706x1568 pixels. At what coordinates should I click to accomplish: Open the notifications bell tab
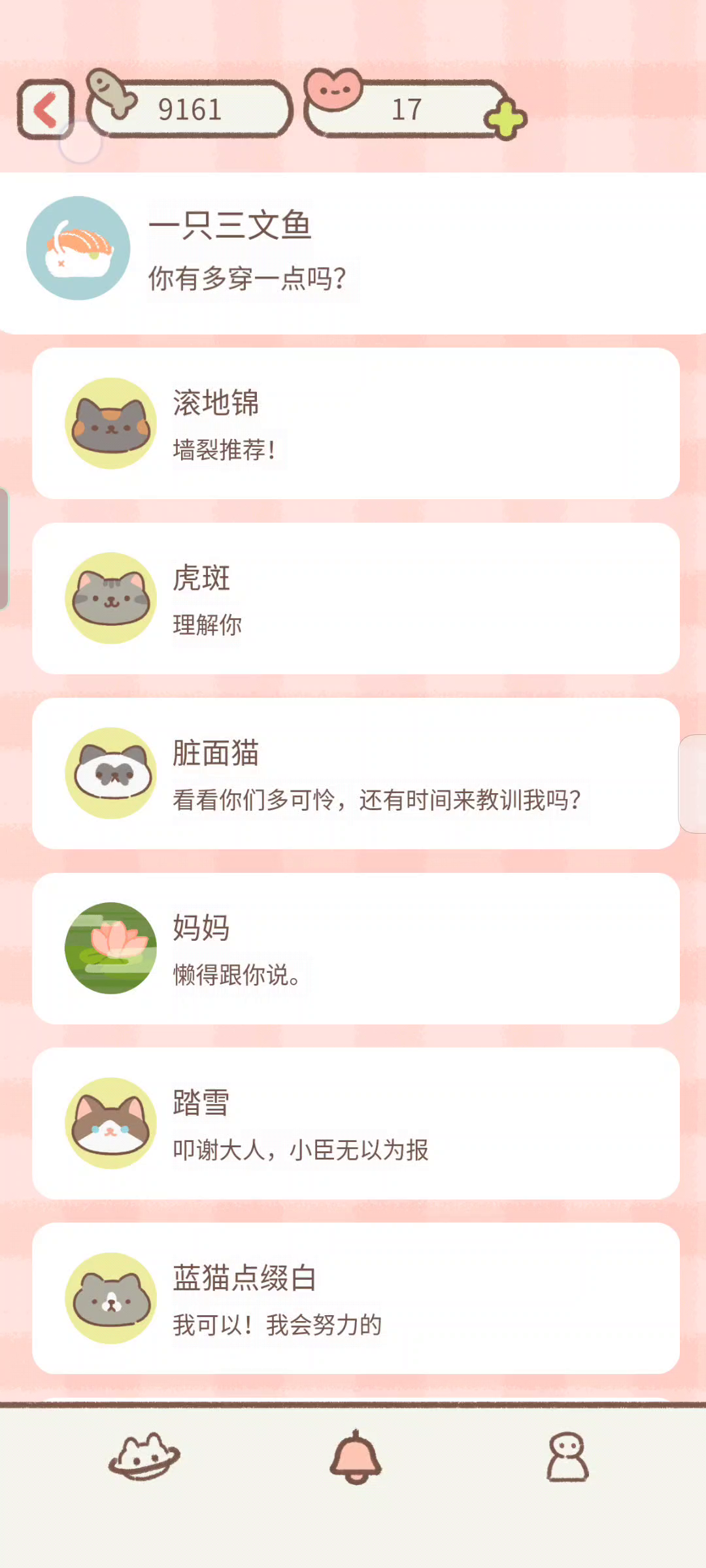click(355, 1457)
